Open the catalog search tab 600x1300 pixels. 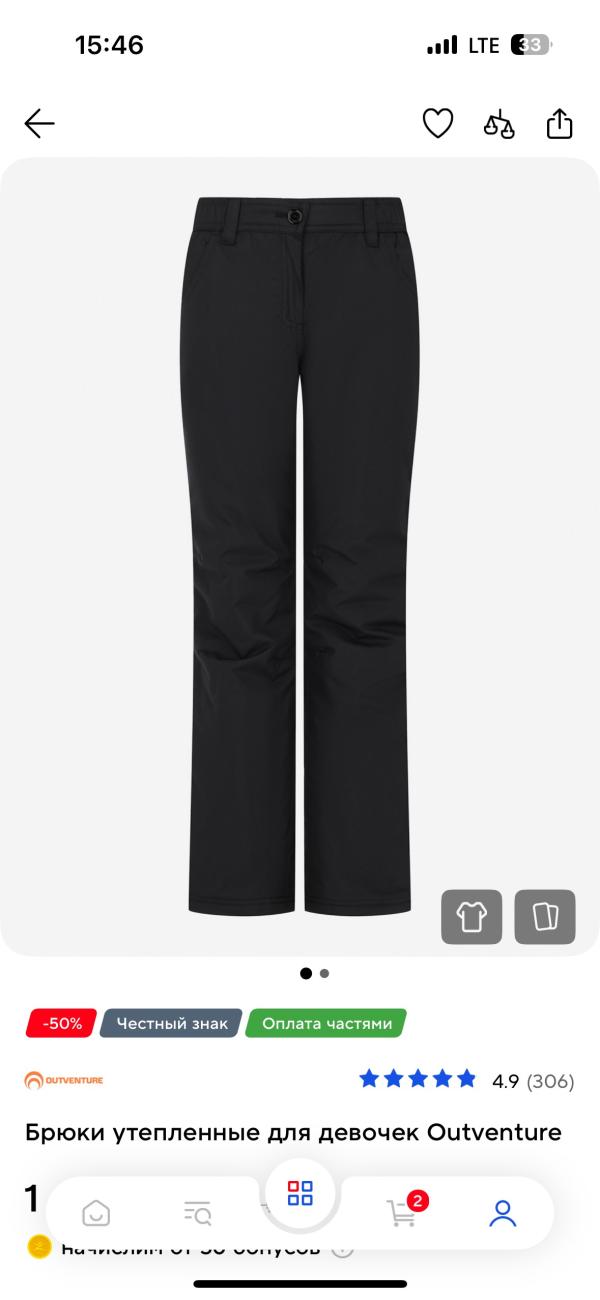[x=198, y=1213]
